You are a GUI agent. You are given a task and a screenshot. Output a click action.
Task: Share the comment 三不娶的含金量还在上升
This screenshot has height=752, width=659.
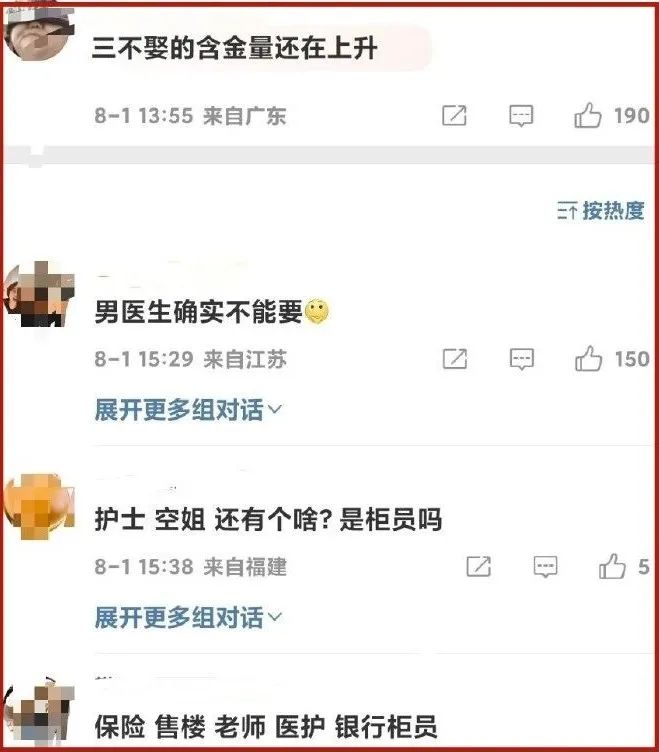coord(454,116)
